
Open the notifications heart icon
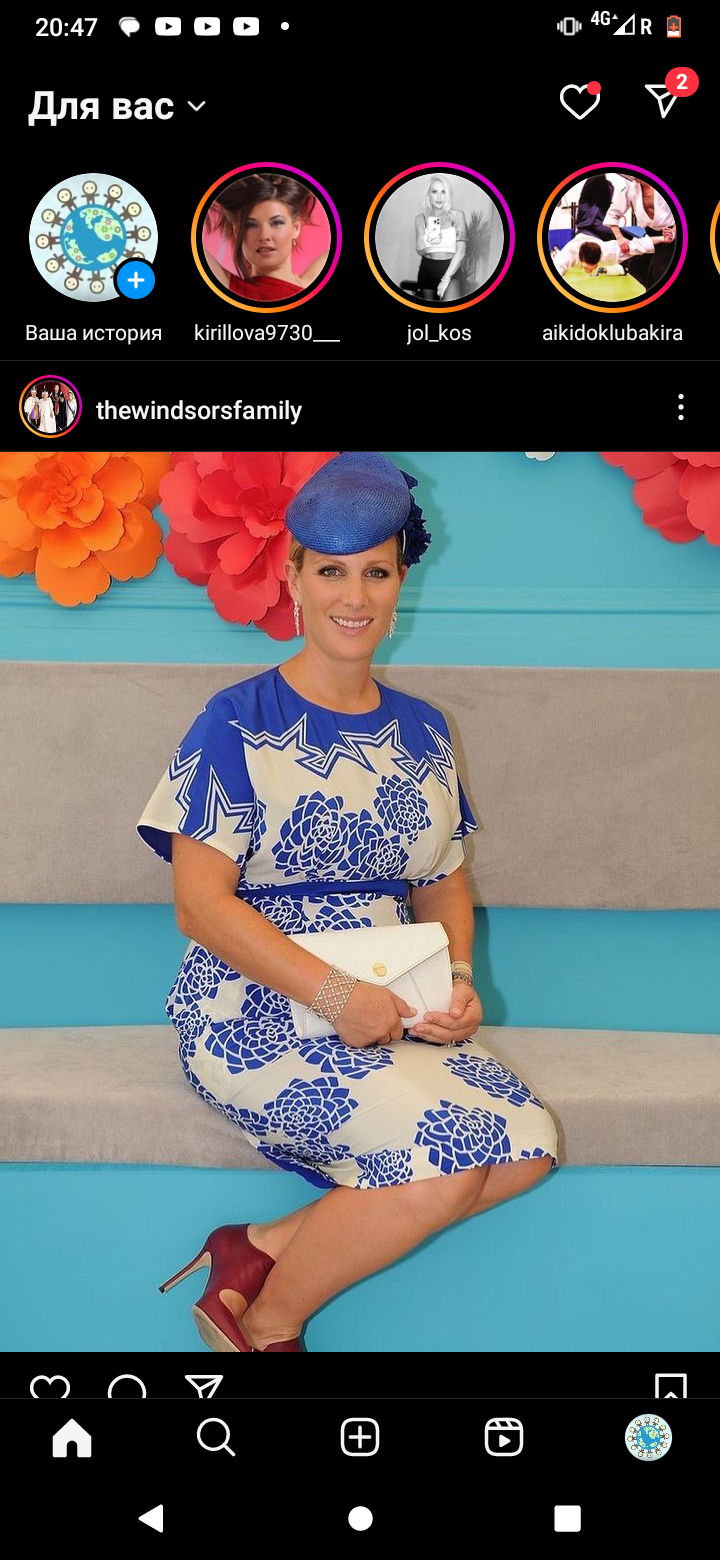(579, 101)
